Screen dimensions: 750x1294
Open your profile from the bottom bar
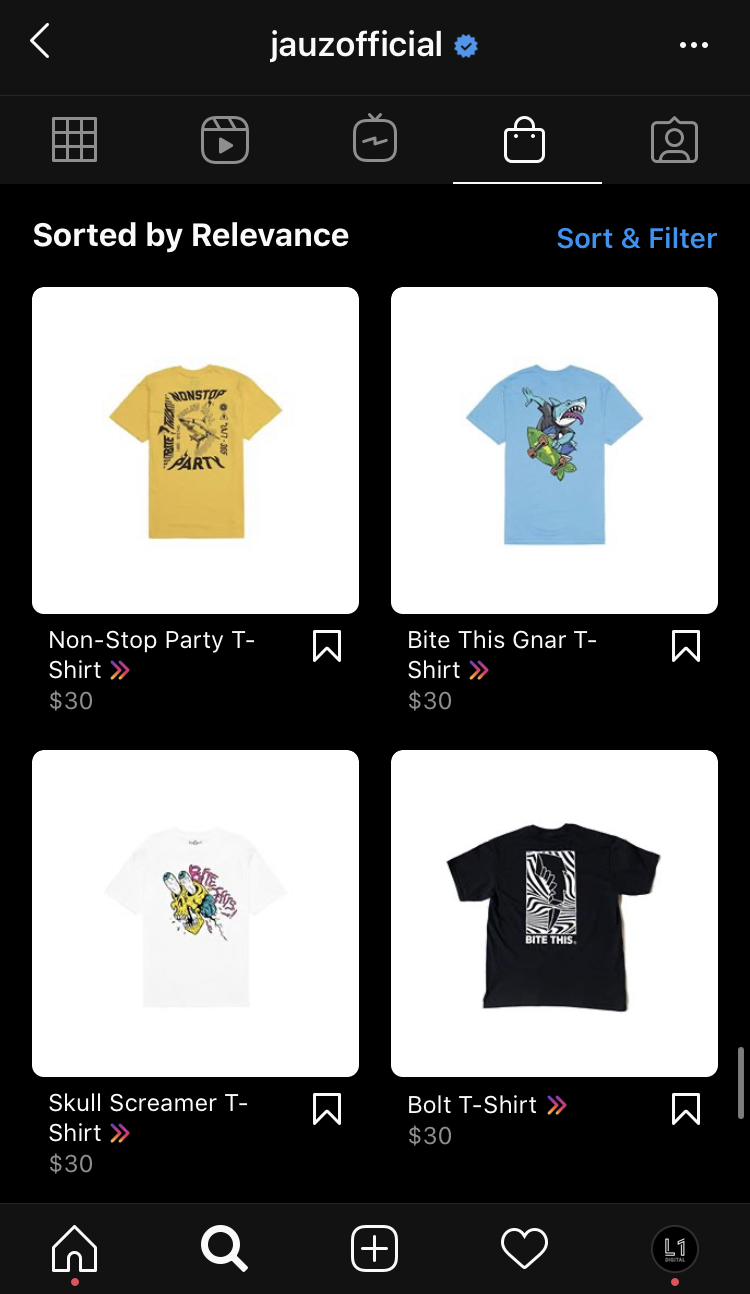[x=674, y=1248]
